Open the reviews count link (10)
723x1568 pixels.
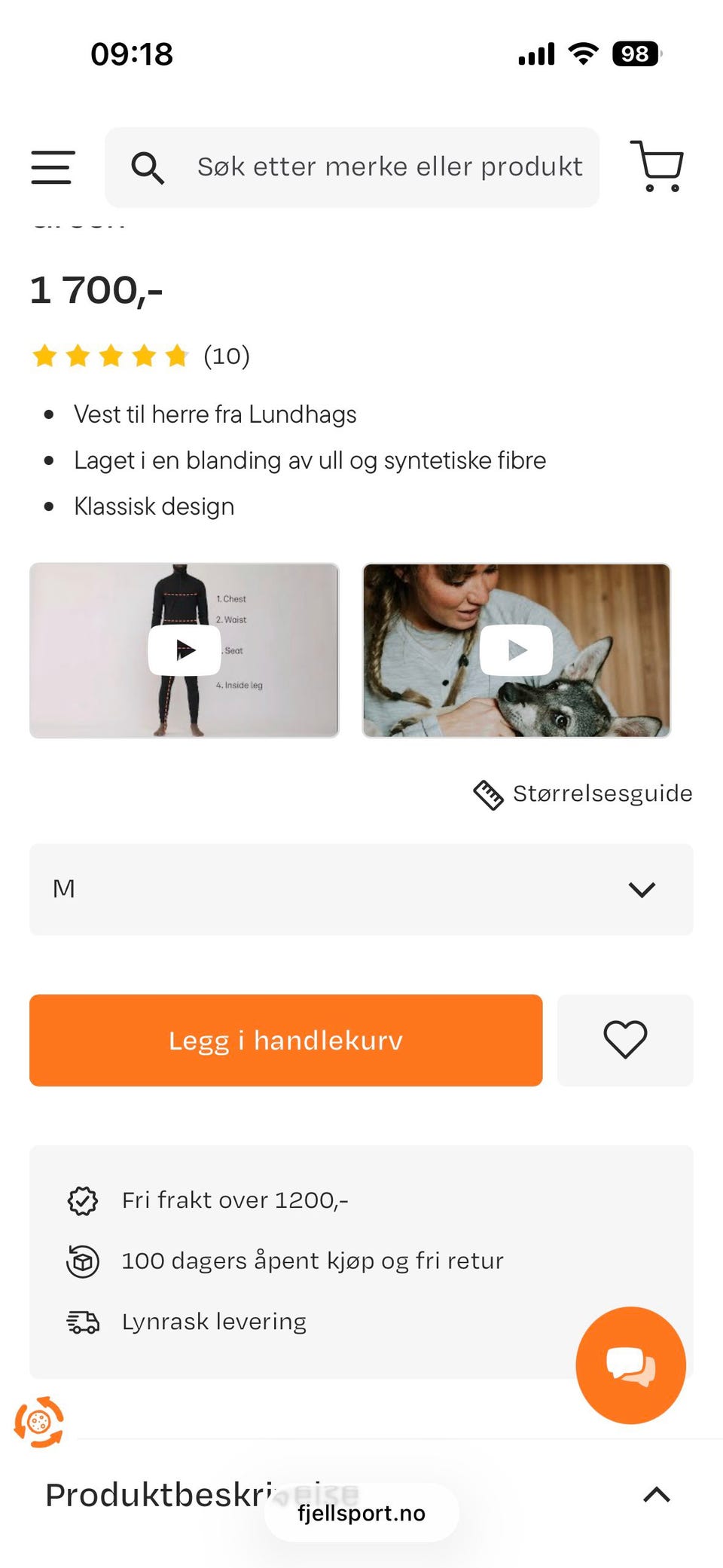click(226, 356)
